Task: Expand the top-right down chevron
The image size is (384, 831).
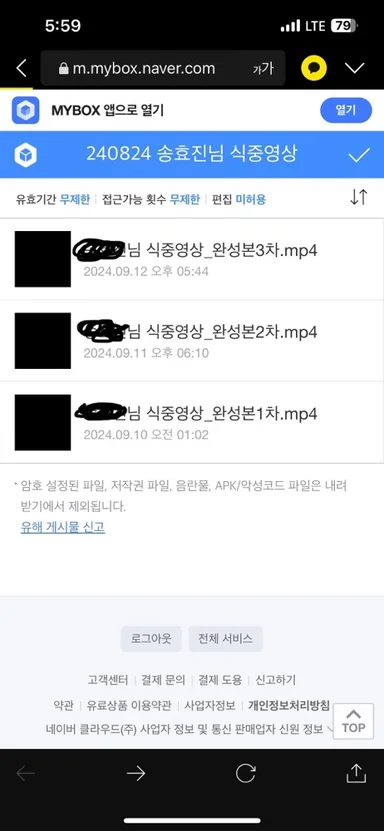Action: click(354, 68)
